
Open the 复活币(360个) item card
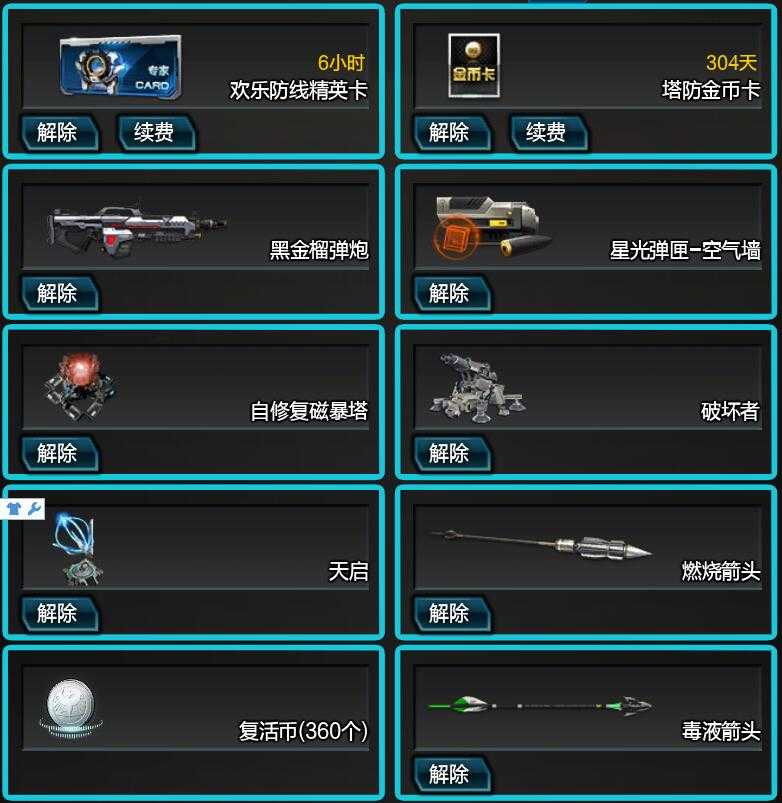[x=194, y=722]
